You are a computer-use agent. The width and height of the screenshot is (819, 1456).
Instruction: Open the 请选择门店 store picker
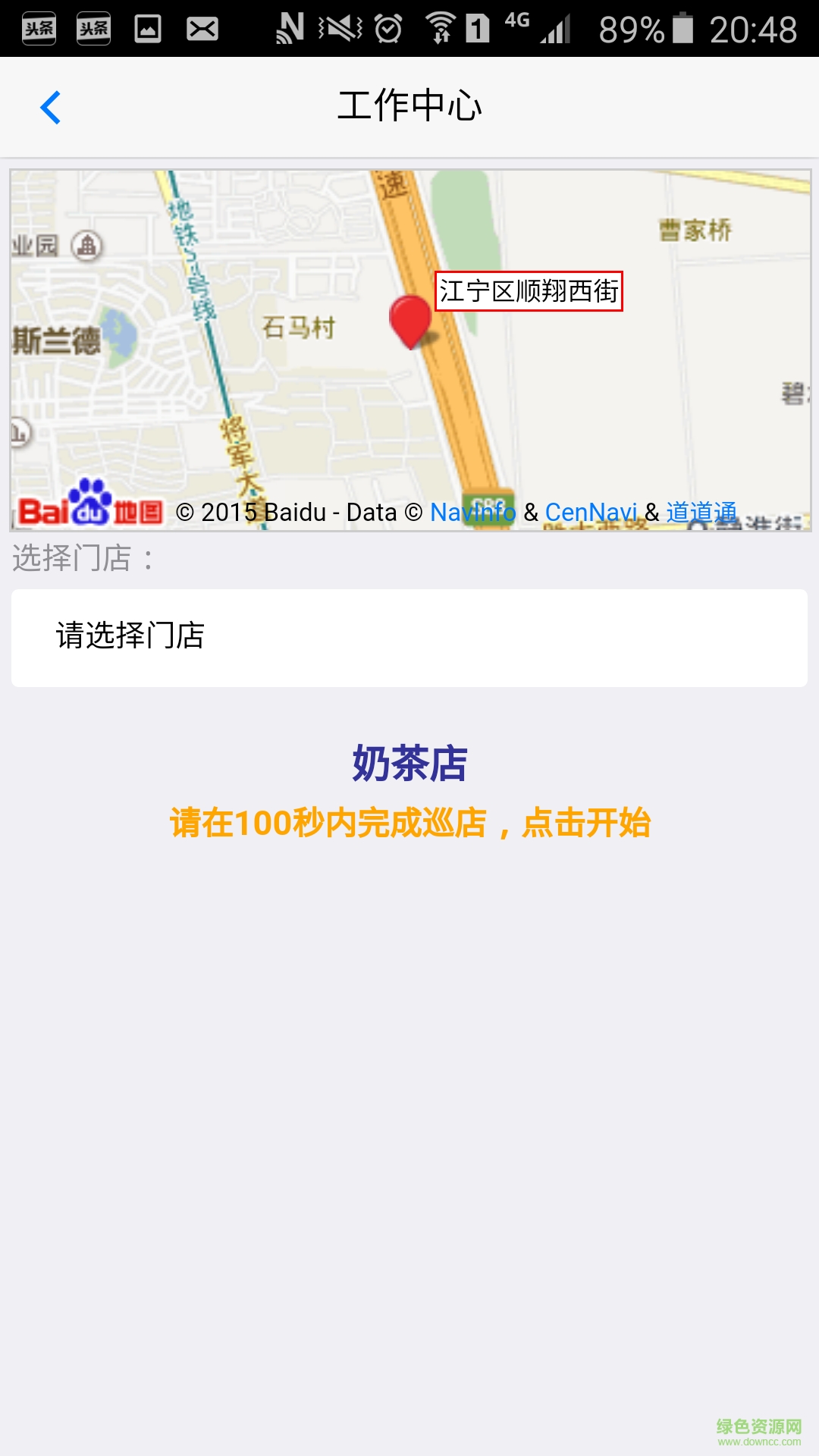(x=409, y=637)
